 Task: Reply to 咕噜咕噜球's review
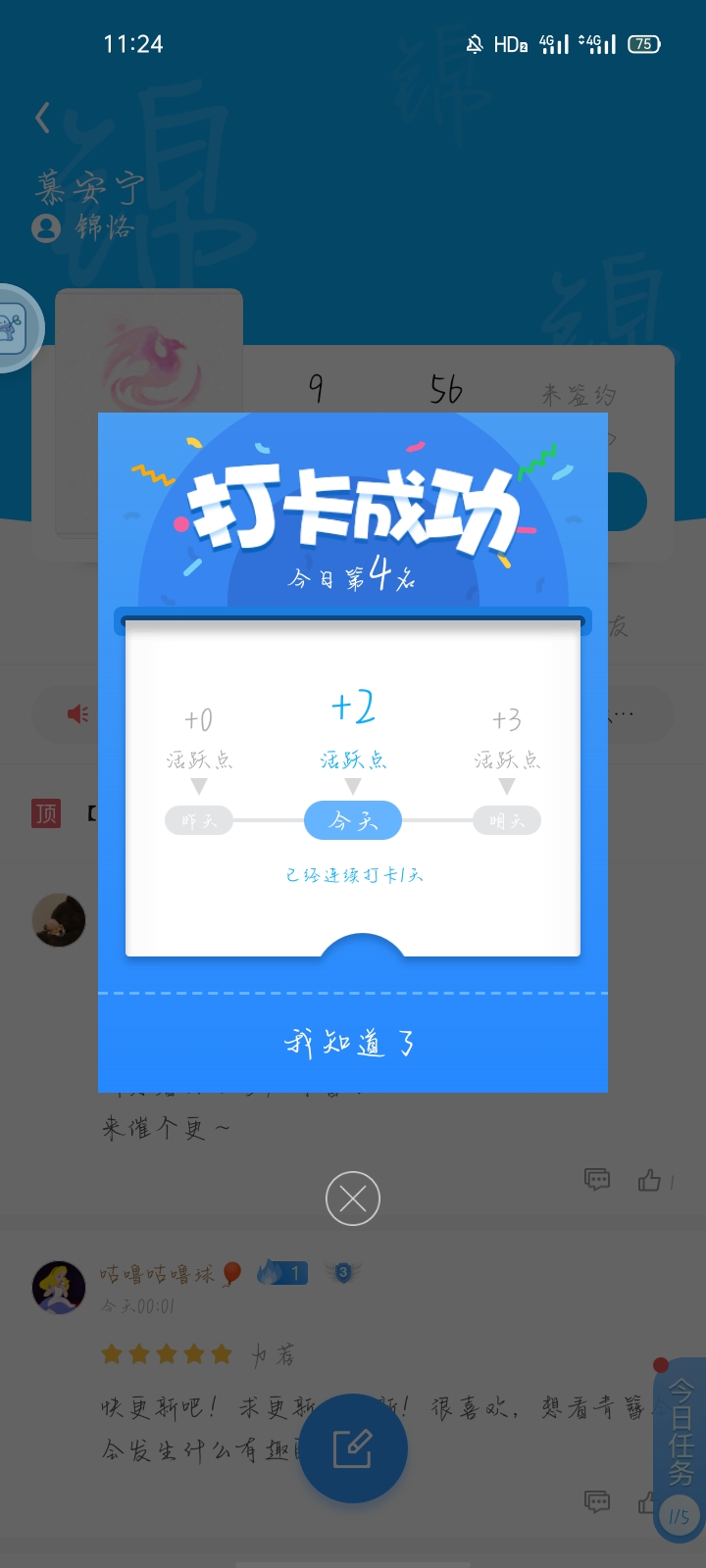597,1501
